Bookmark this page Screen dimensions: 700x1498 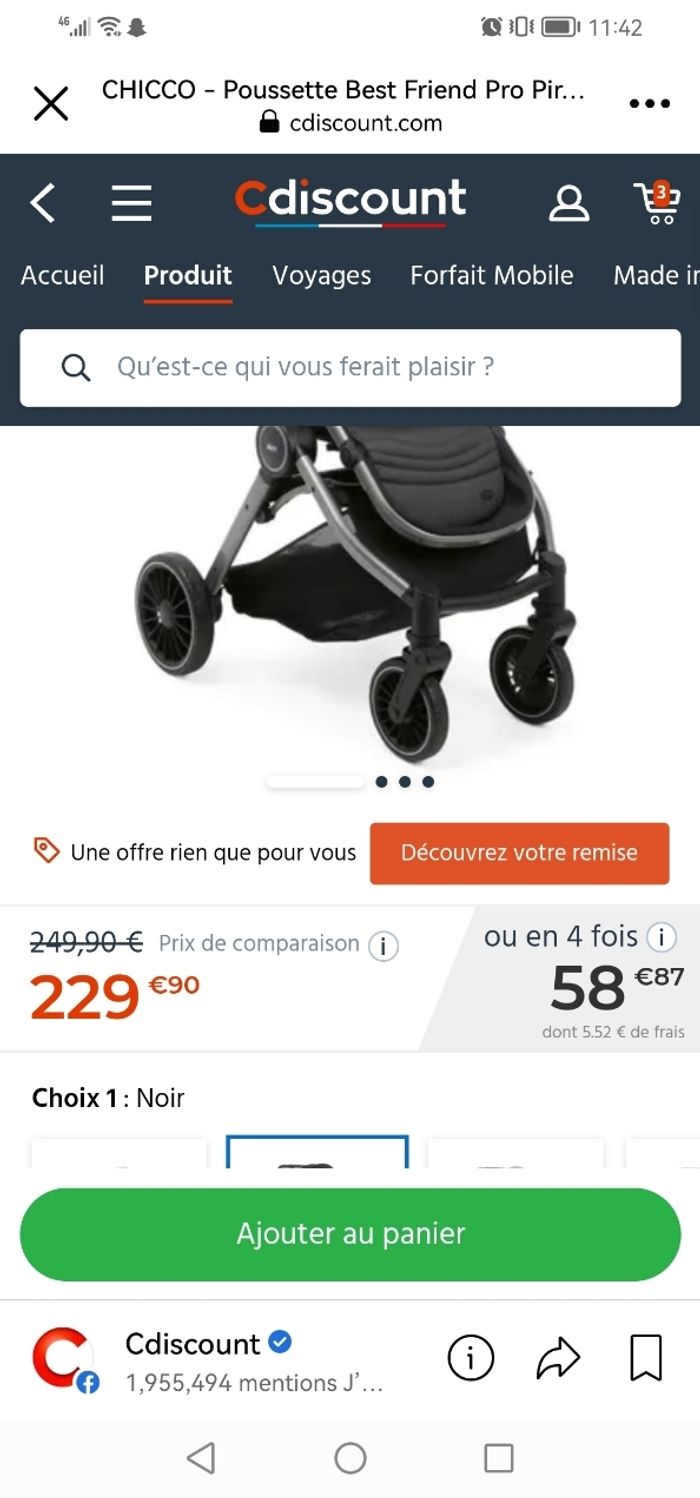point(646,1358)
